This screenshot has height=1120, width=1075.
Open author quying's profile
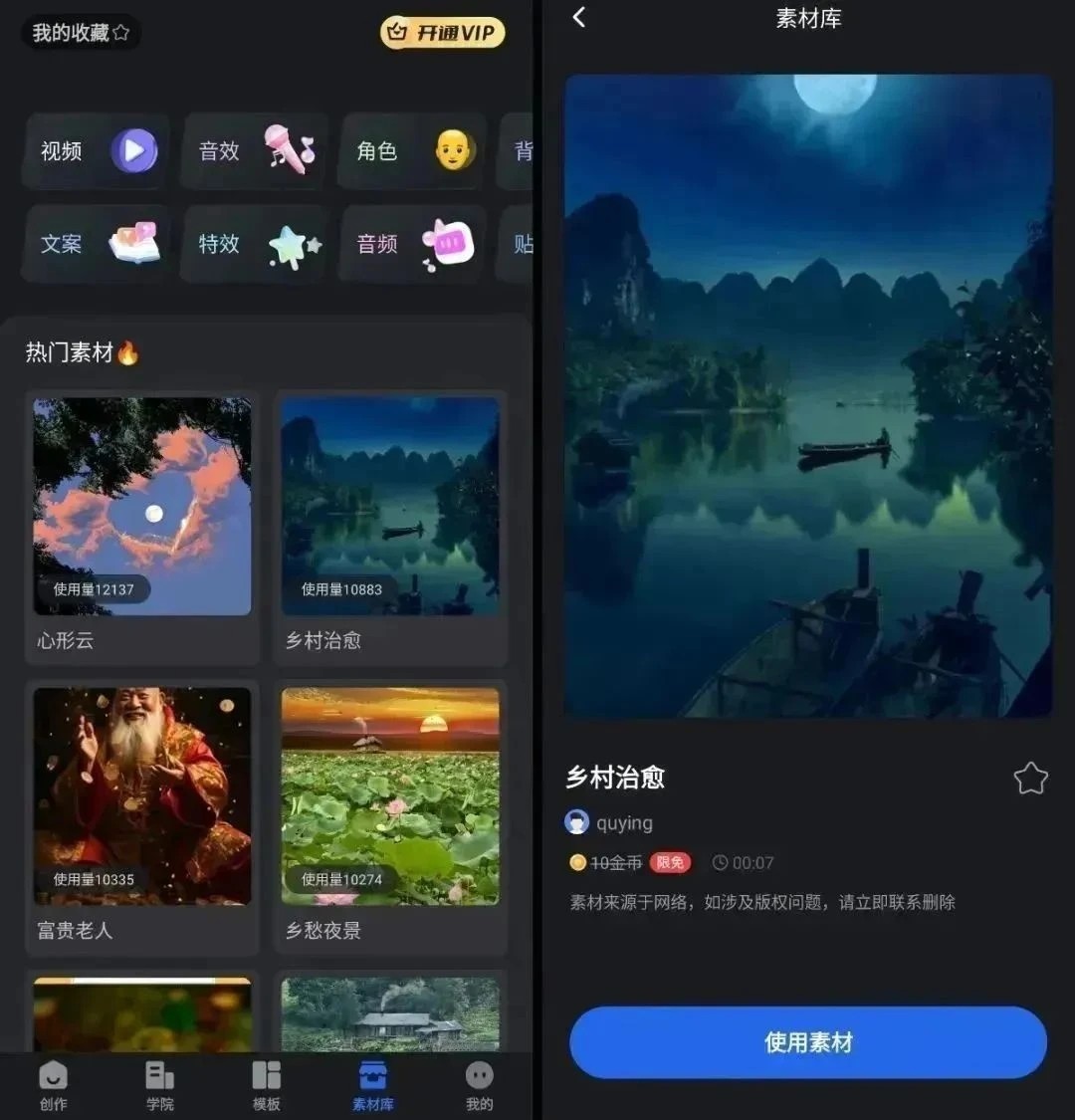click(609, 822)
